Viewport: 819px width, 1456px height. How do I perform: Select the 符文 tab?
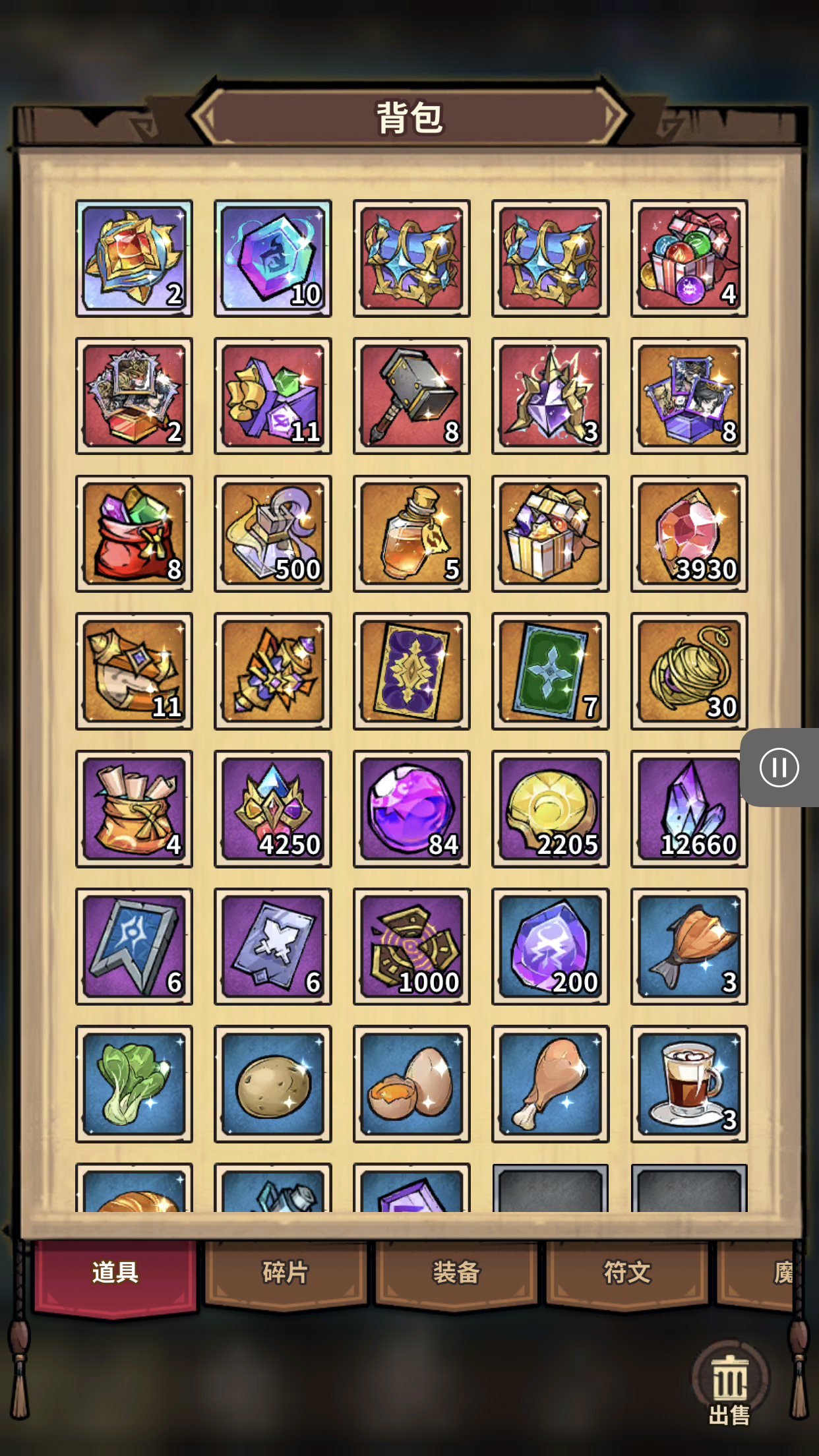coord(626,1273)
